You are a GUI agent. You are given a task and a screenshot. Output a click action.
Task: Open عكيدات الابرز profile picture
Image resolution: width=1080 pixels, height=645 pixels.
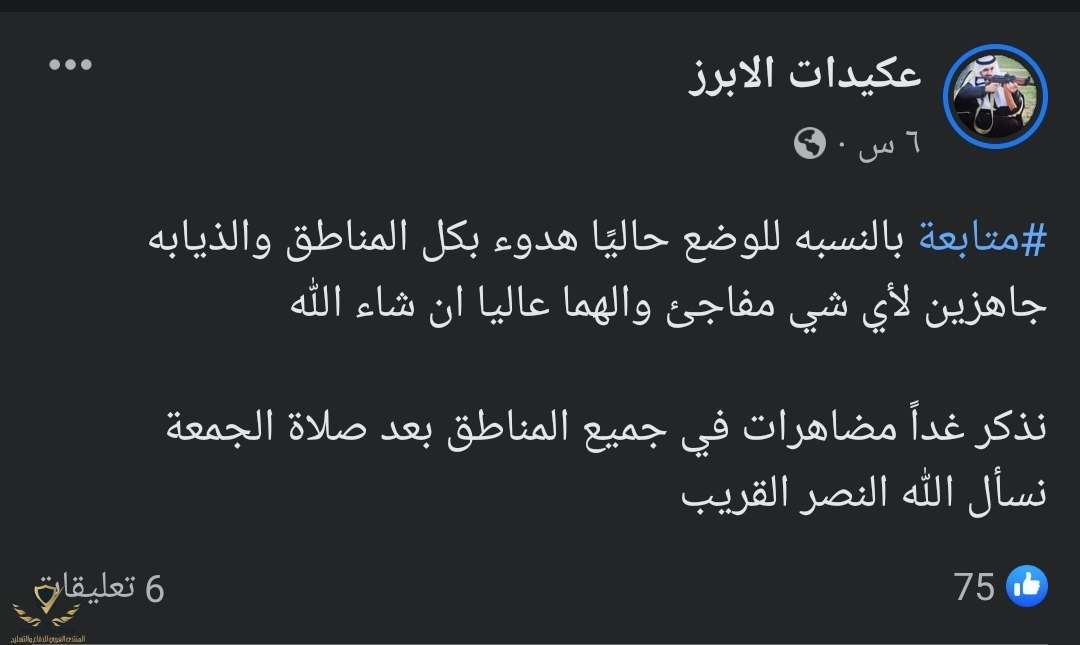pos(994,97)
